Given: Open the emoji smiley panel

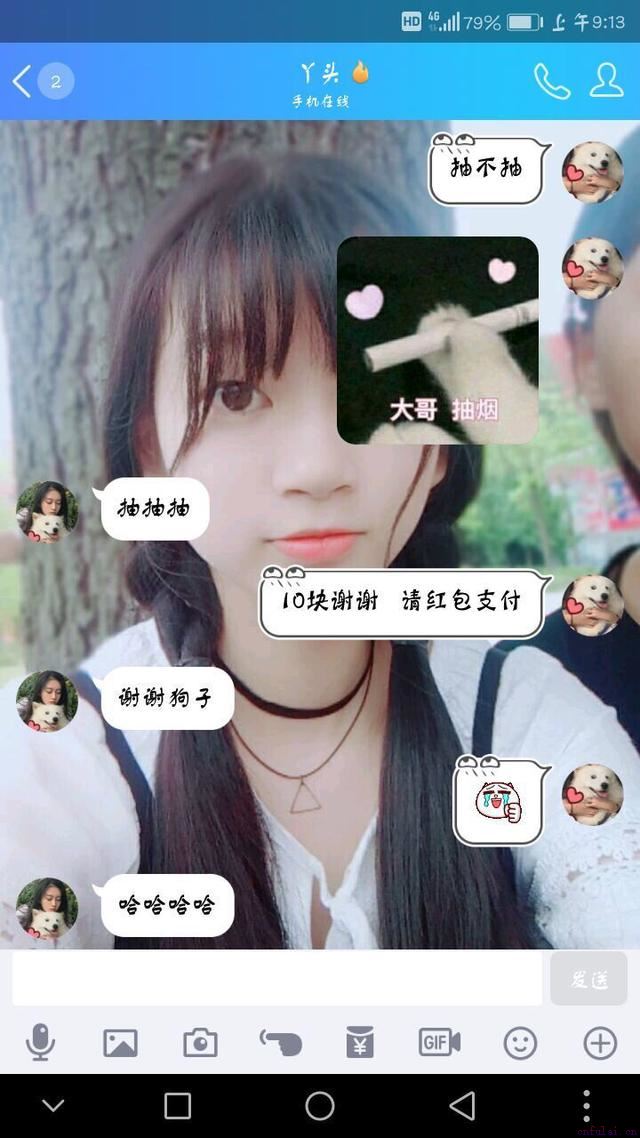Looking at the screenshot, I should [520, 1043].
